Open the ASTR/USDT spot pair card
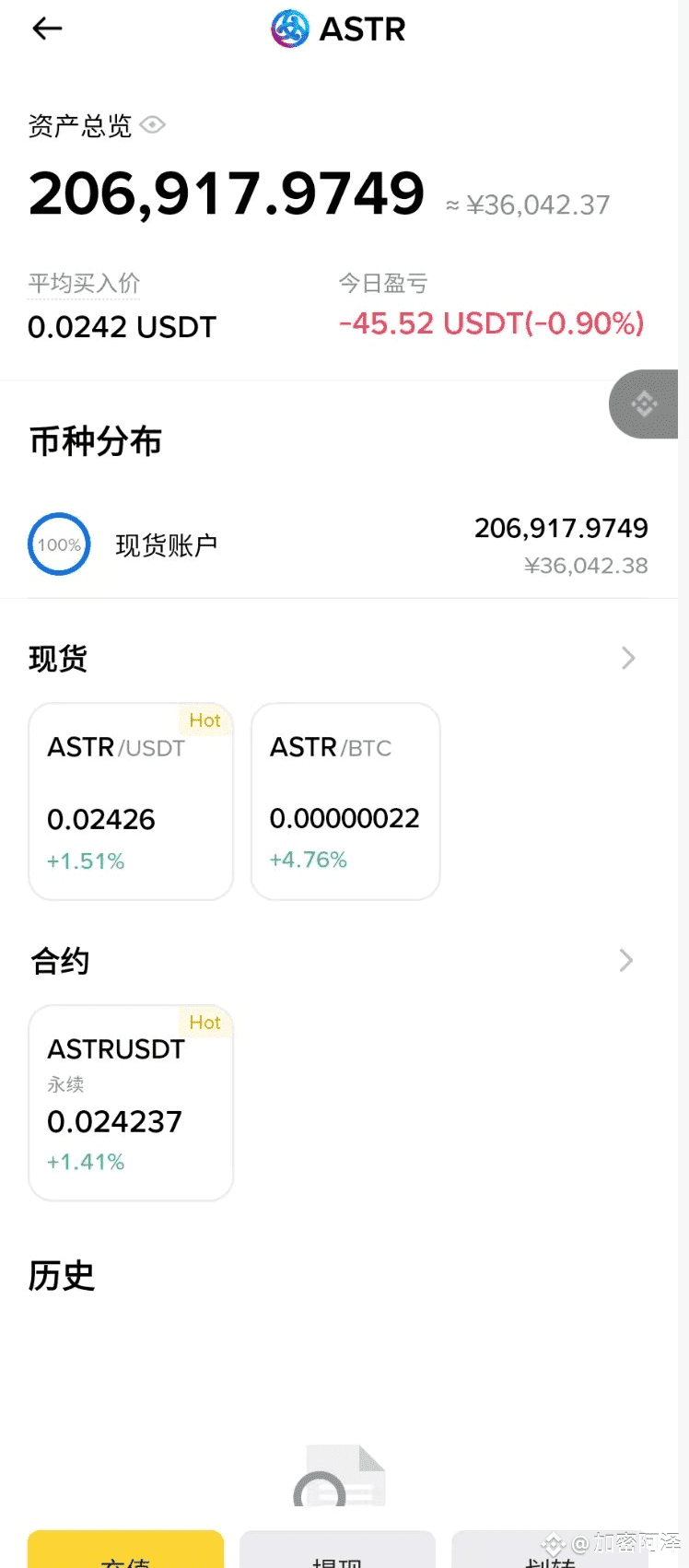Image resolution: width=689 pixels, height=1568 pixels. [x=131, y=802]
